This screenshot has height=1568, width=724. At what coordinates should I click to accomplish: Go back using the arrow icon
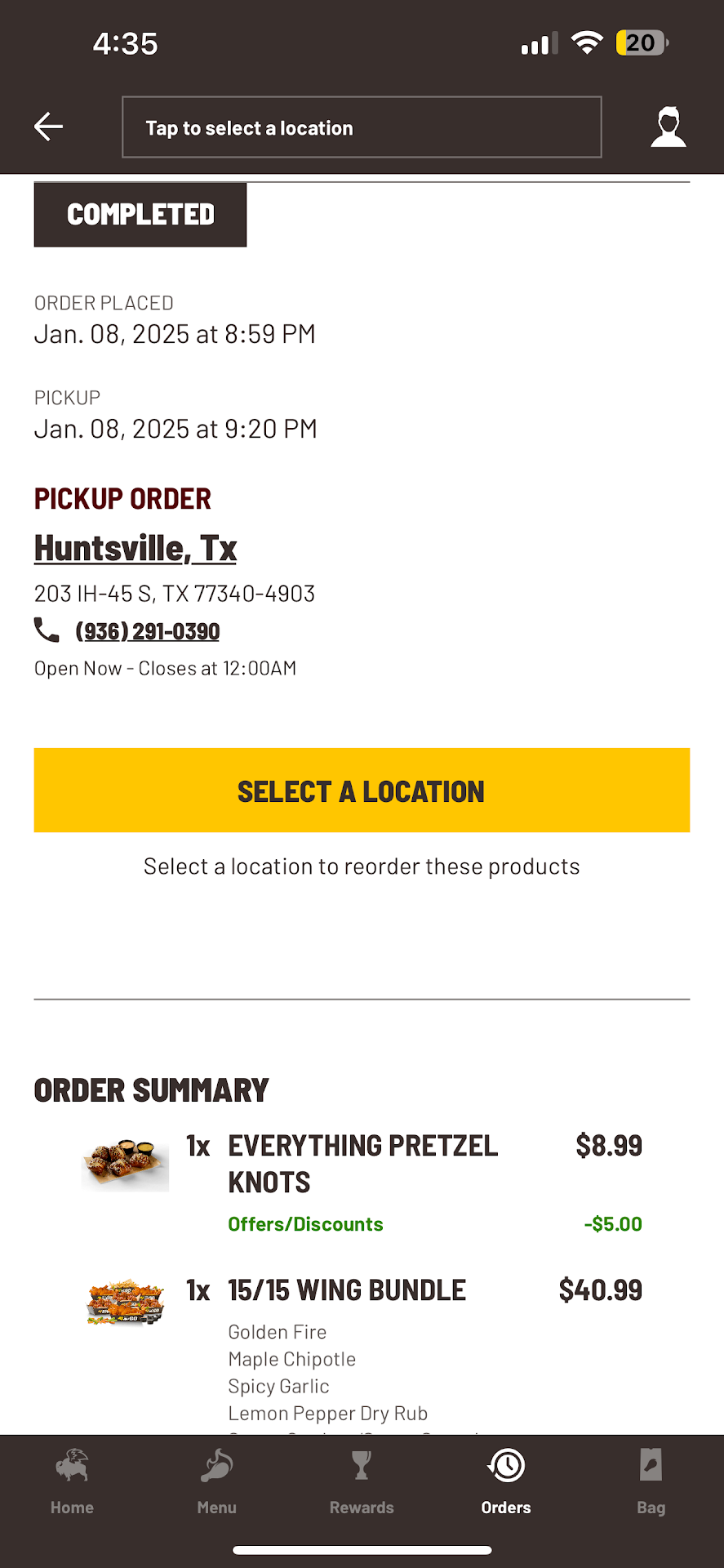point(48,127)
